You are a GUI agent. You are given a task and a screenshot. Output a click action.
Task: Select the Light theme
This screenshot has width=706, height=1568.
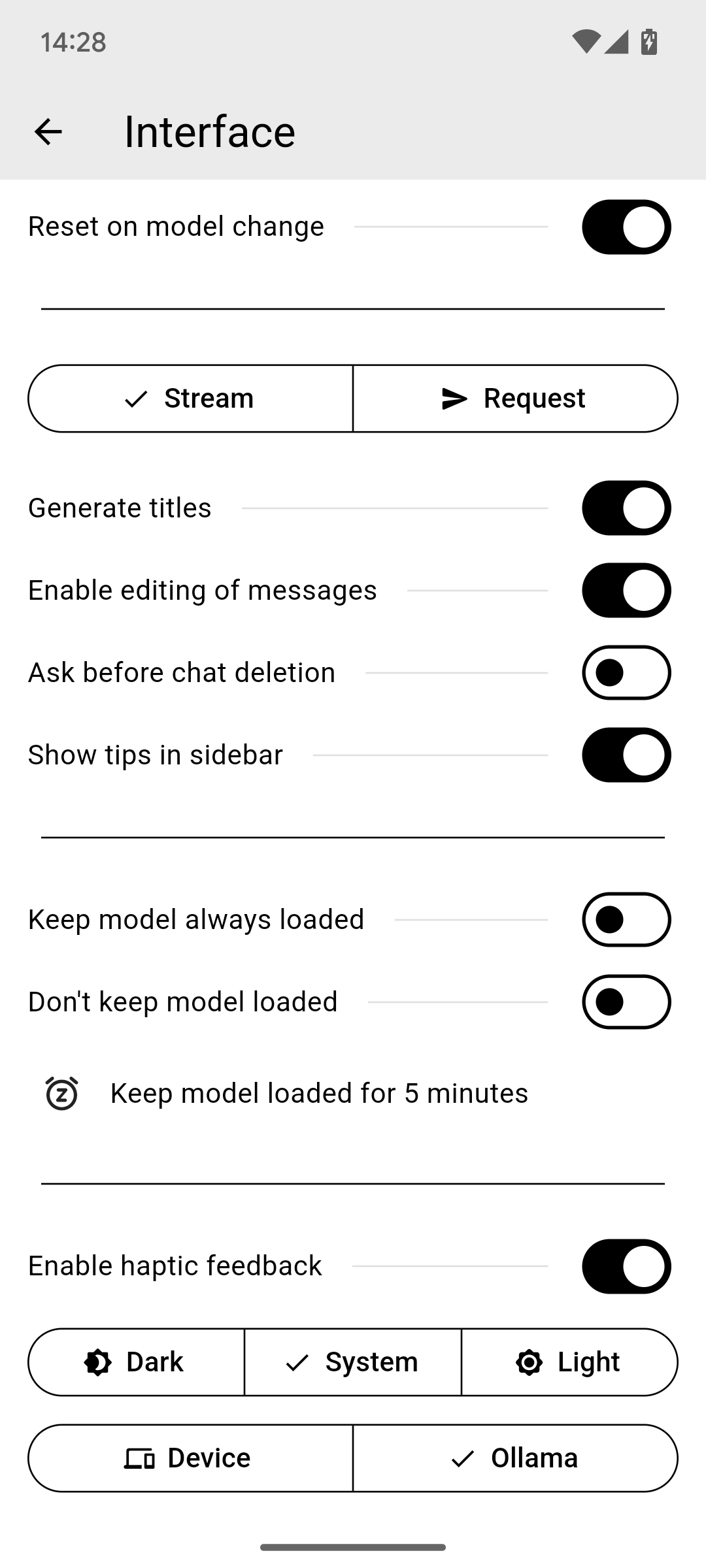tap(569, 1362)
